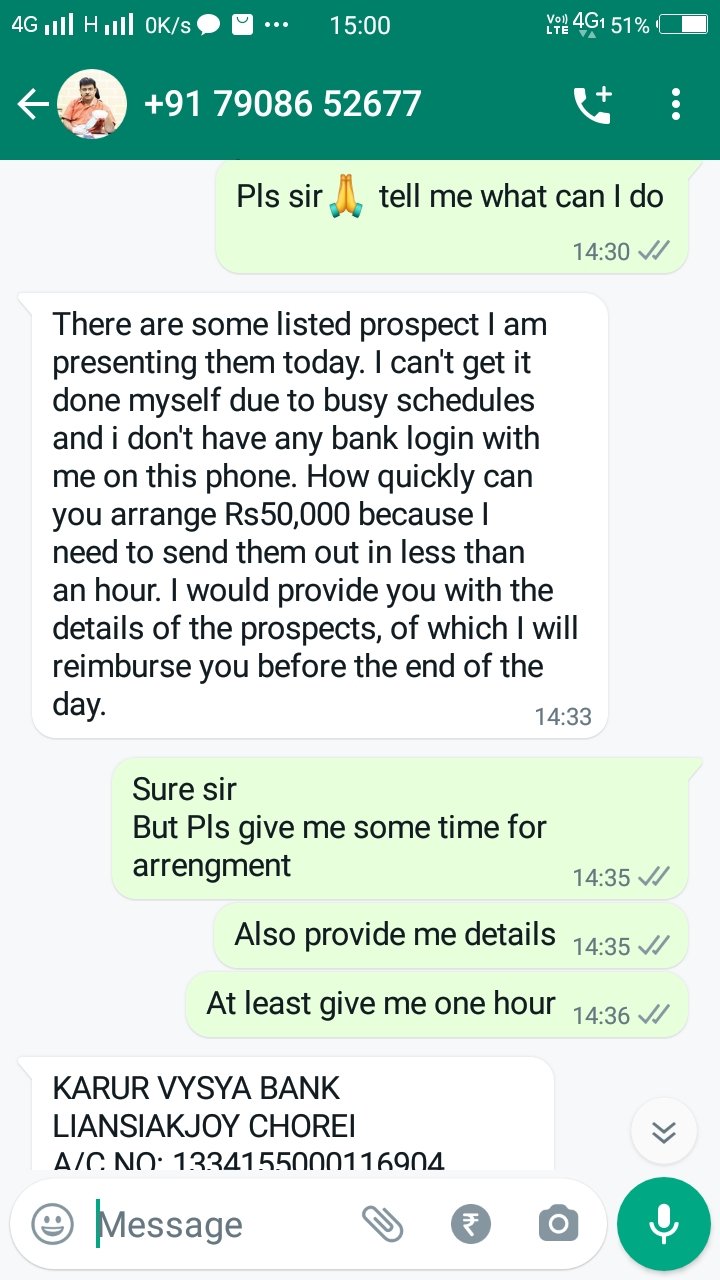The image size is (720, 1280).
Task: Open the camera from the message bar
Action: pos(558,1223)
